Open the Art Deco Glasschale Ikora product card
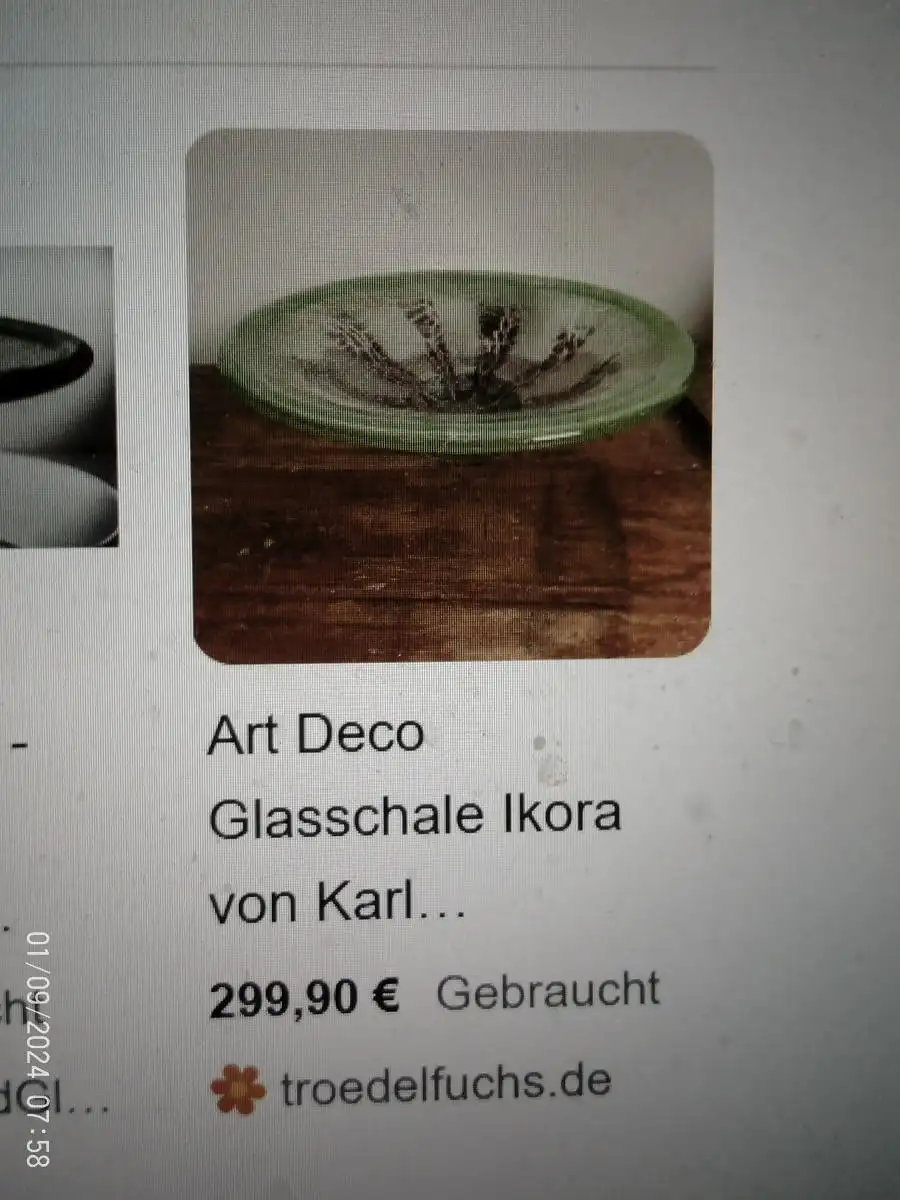Viewport: 900px width, 1200px height. [x=450, y=396]
